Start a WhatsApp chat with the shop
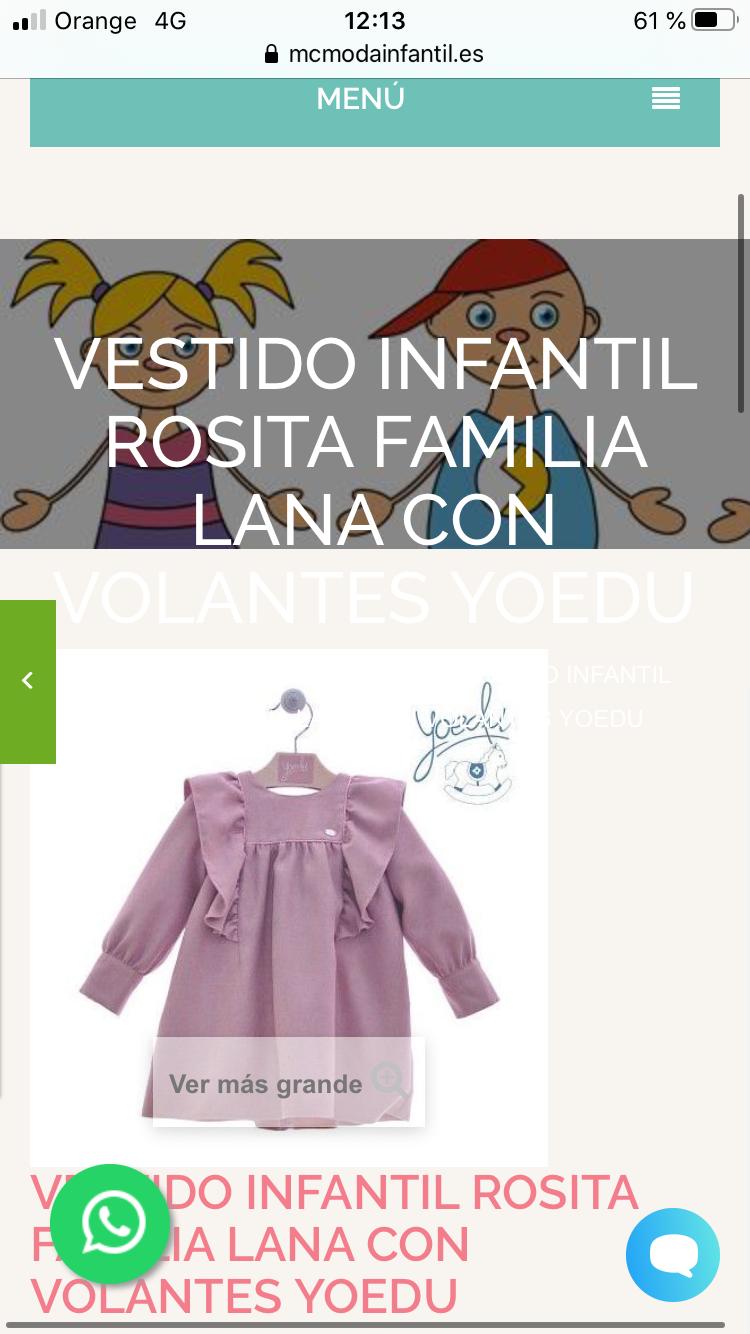750x1334 pixels. click(x=111, y=1224)
